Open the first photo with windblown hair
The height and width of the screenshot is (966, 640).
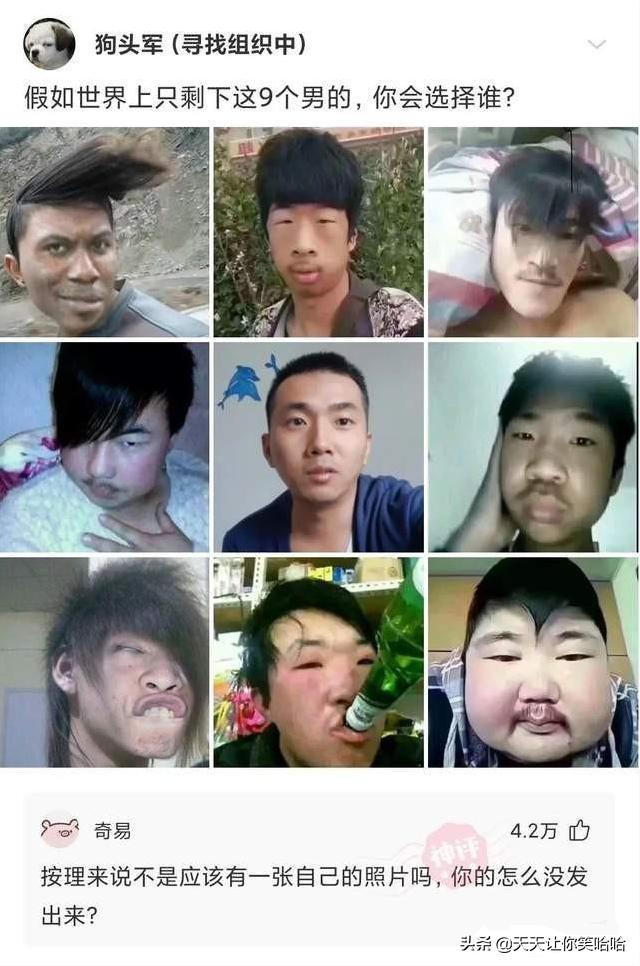105,232
